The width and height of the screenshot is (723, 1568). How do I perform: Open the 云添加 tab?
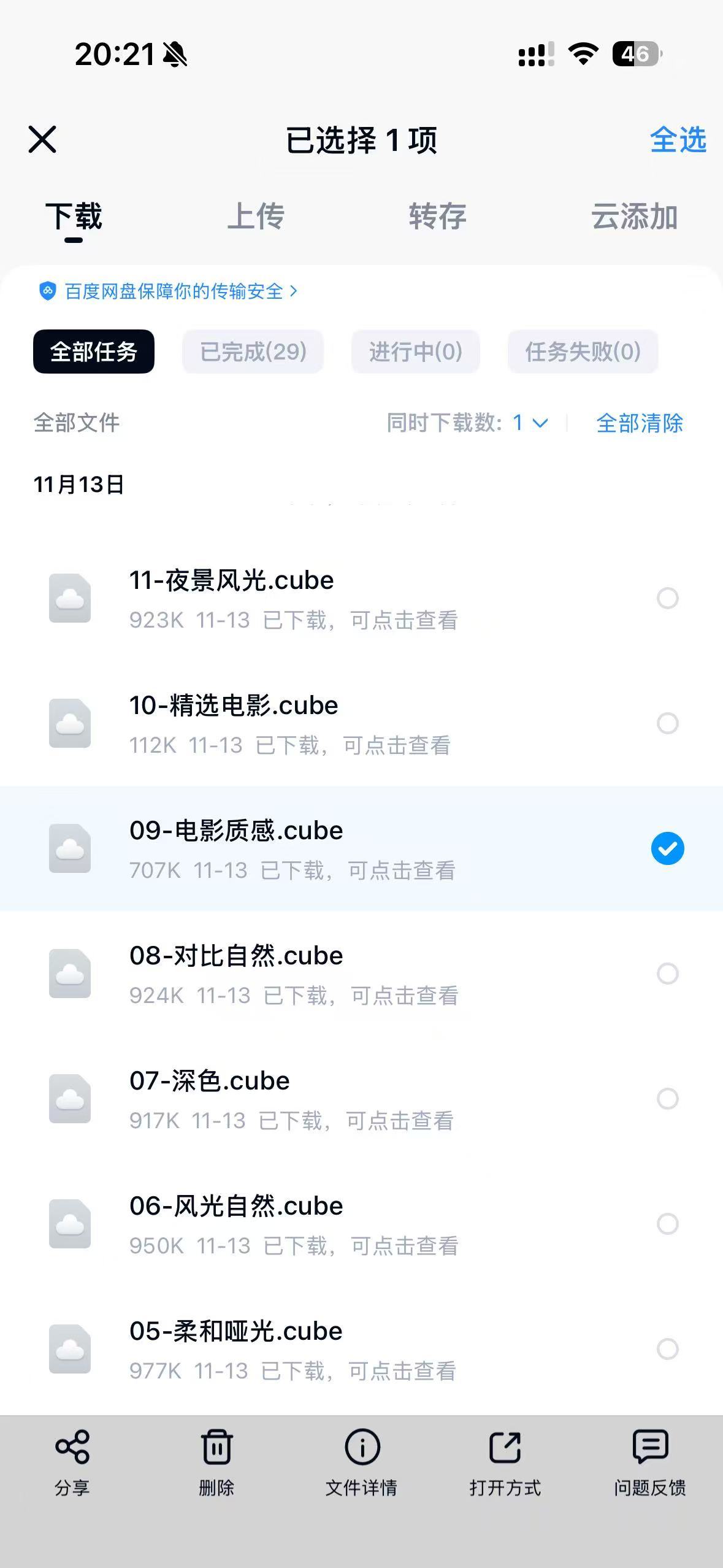coord(634,217)
